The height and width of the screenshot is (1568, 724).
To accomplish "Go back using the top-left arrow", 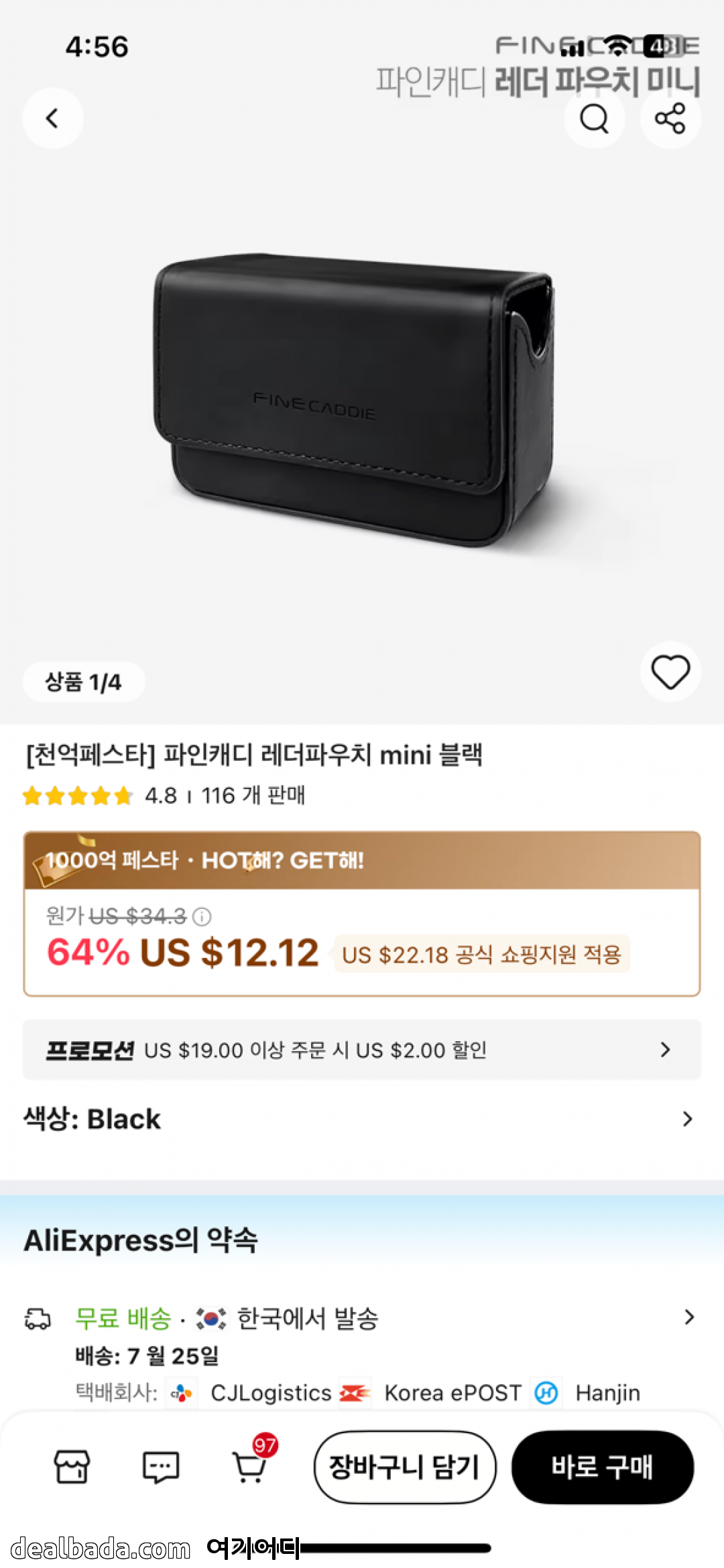I will tap(53, 119).
